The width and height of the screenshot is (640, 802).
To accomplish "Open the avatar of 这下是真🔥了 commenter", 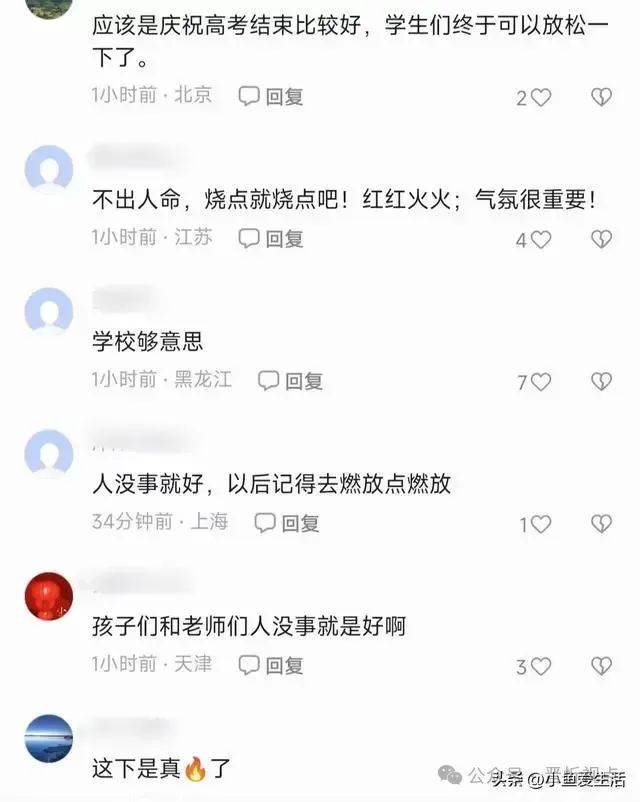I will click(x=49, y=739).
